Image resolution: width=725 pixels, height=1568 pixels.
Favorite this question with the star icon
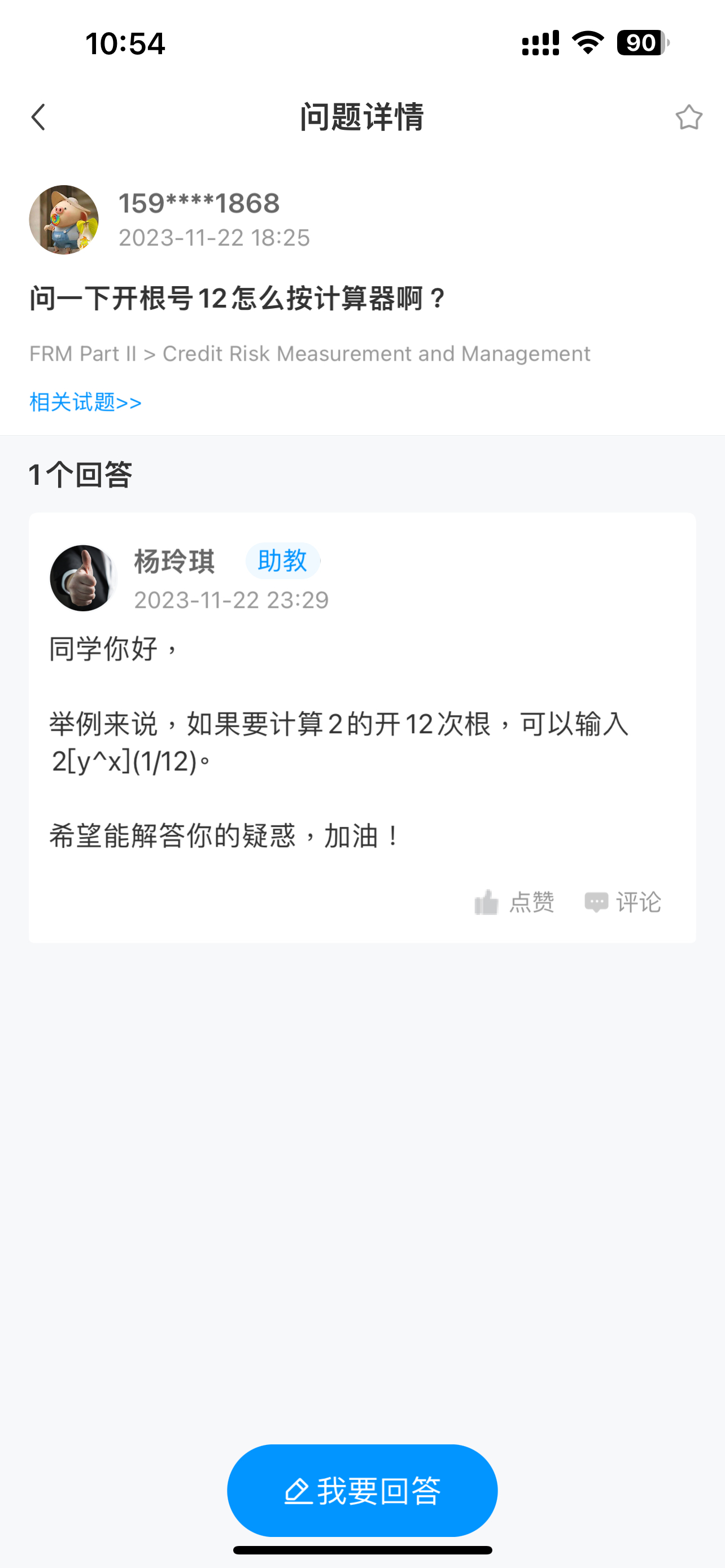click(x=688, y=117)
